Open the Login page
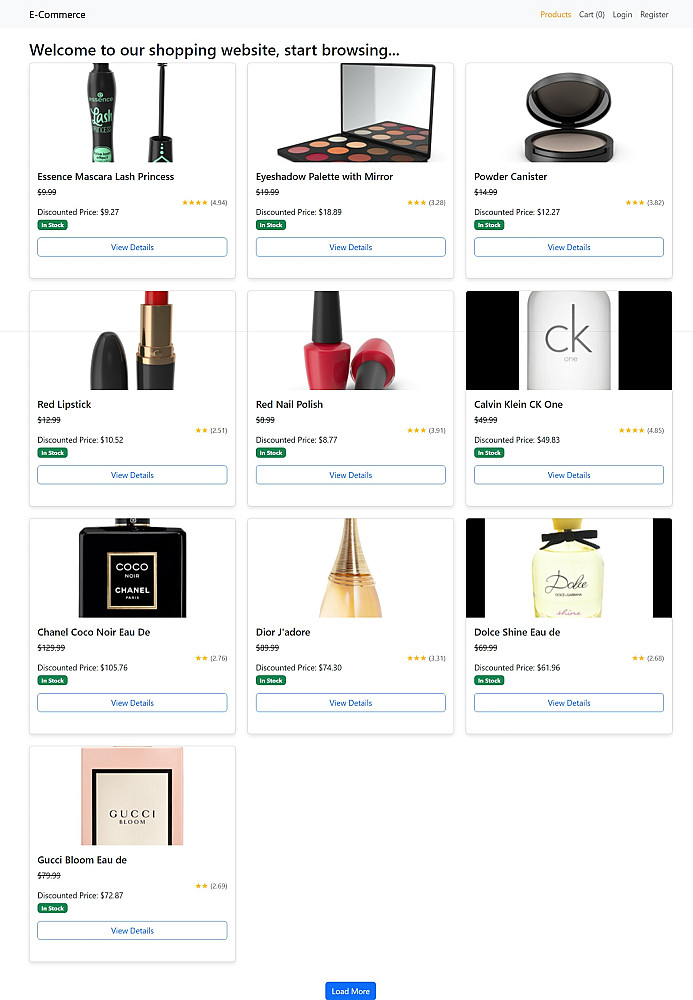 (x=622, y=15)
